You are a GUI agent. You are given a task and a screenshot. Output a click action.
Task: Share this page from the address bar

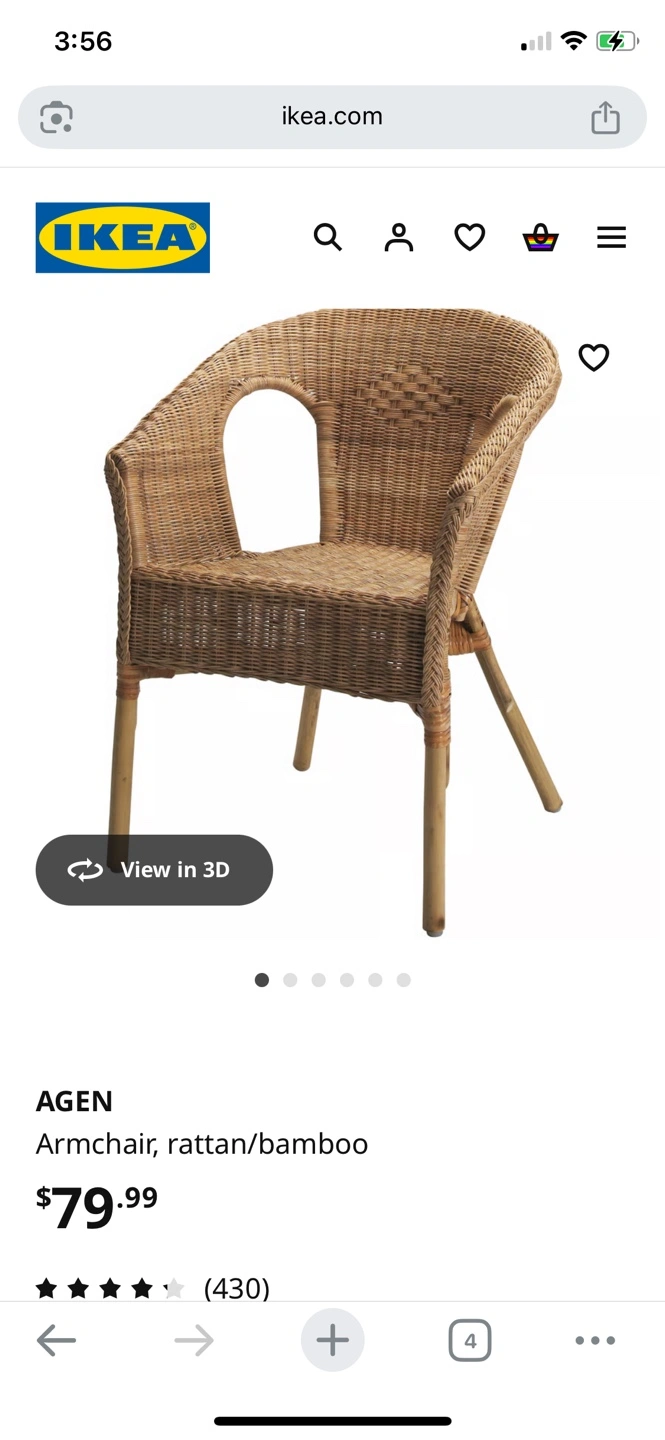(605, 117)
